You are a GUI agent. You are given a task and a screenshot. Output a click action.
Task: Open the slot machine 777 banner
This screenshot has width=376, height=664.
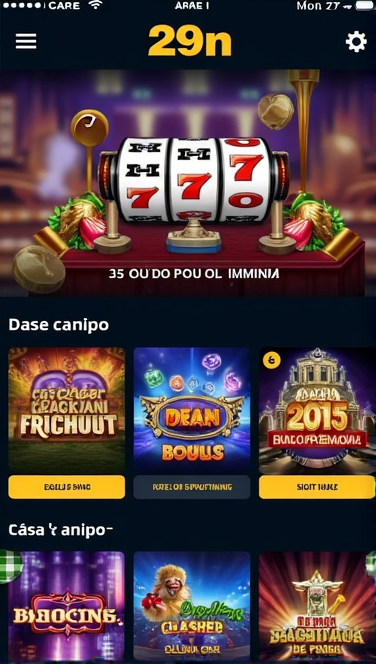tap(188, 183)
